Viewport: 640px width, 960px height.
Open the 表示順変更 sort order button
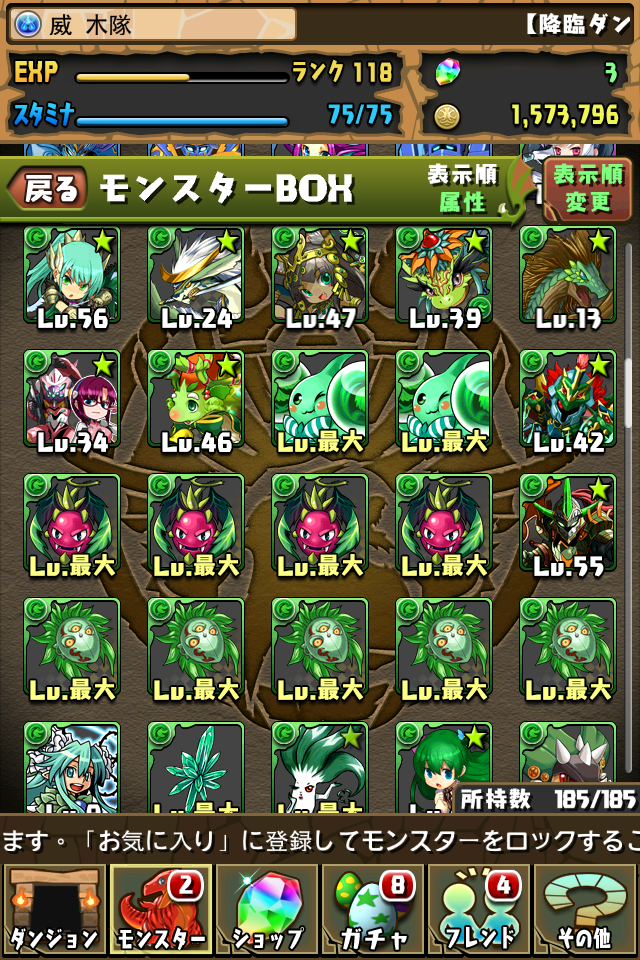pos(587,189)
